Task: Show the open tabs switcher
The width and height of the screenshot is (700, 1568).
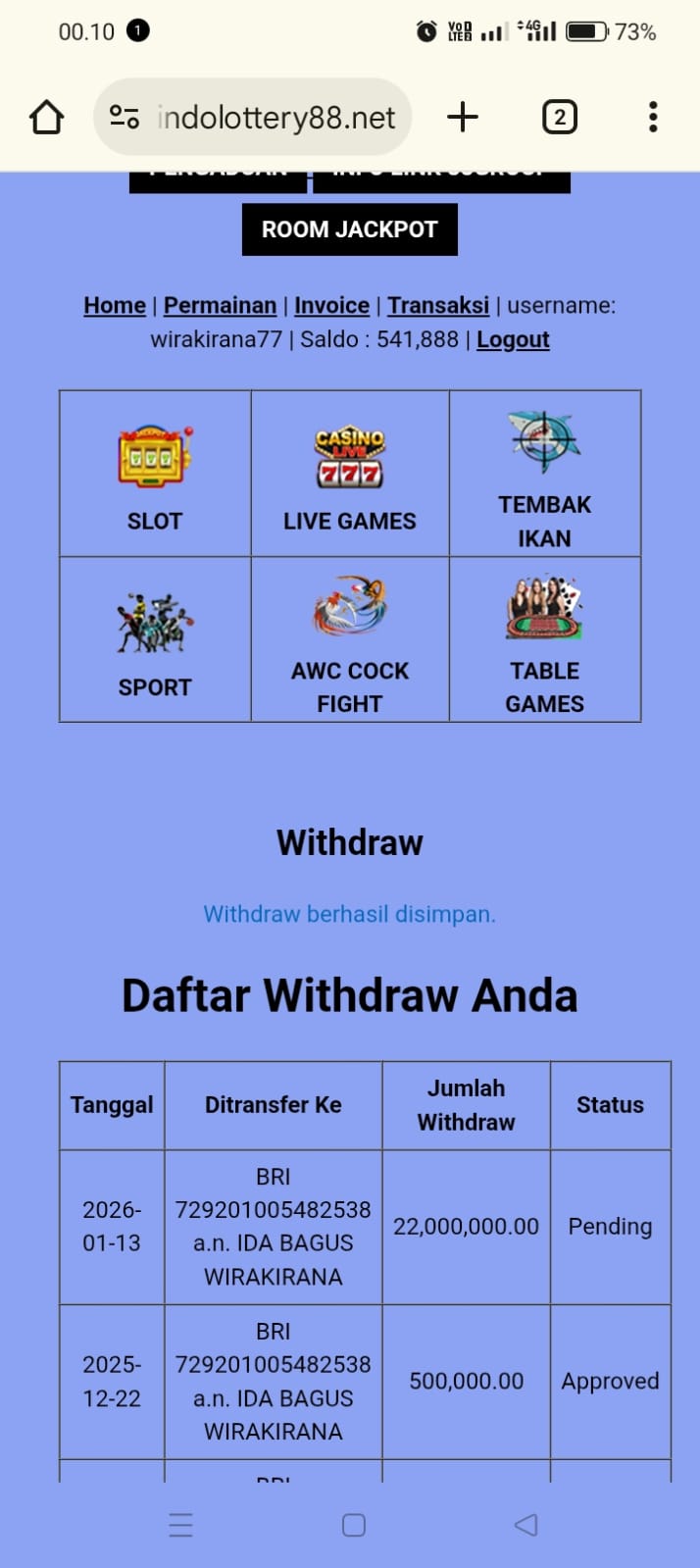Action: click(559, 118)
